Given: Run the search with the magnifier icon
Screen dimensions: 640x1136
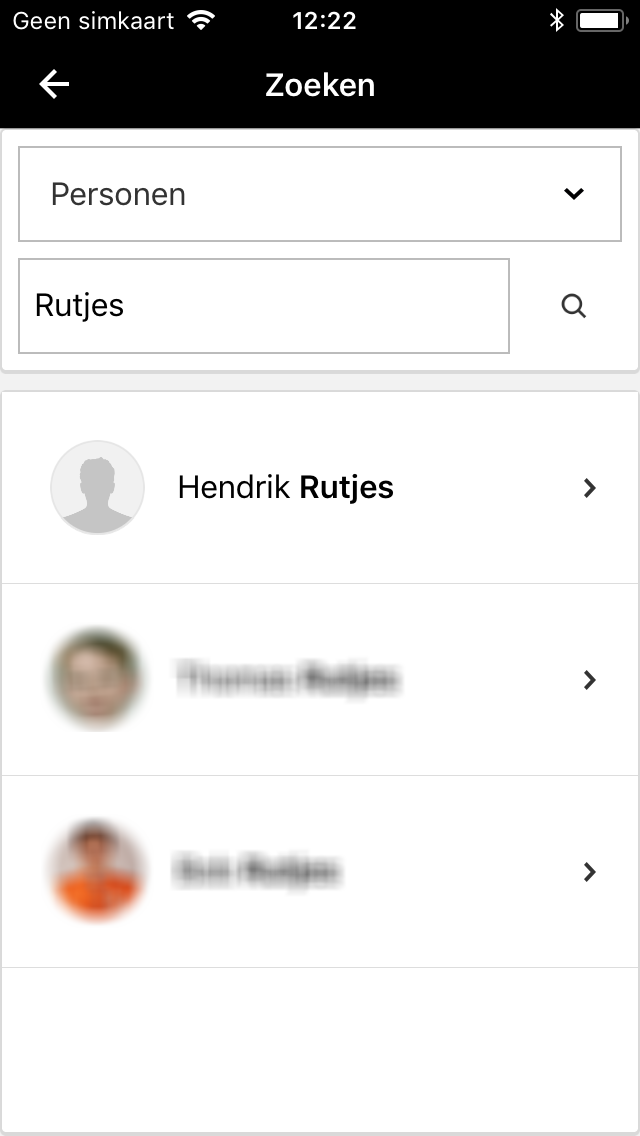Looking at the screenshot, I should coord(573,306).
